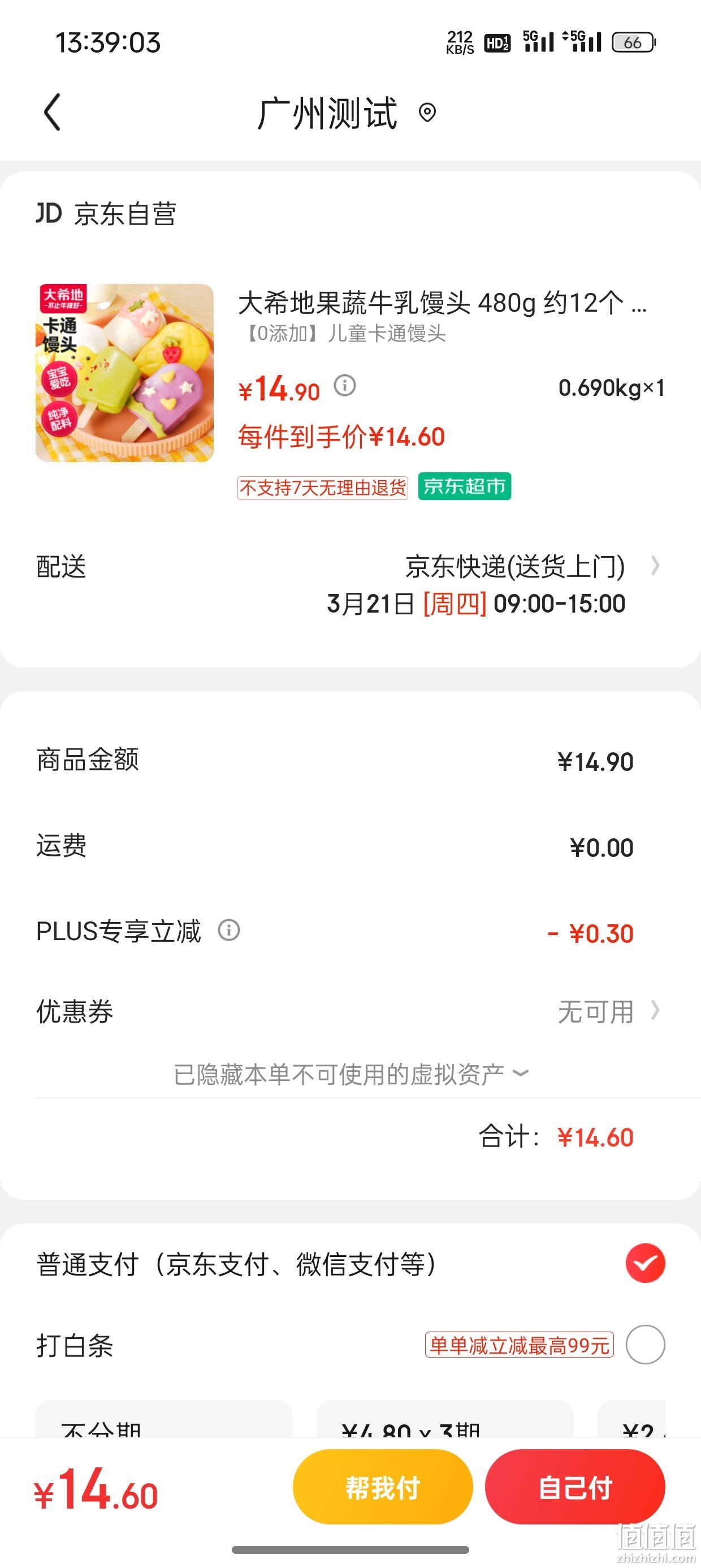Open the 优惠券 coupon row
The image size is (701, 1568).
(350, 1011)
